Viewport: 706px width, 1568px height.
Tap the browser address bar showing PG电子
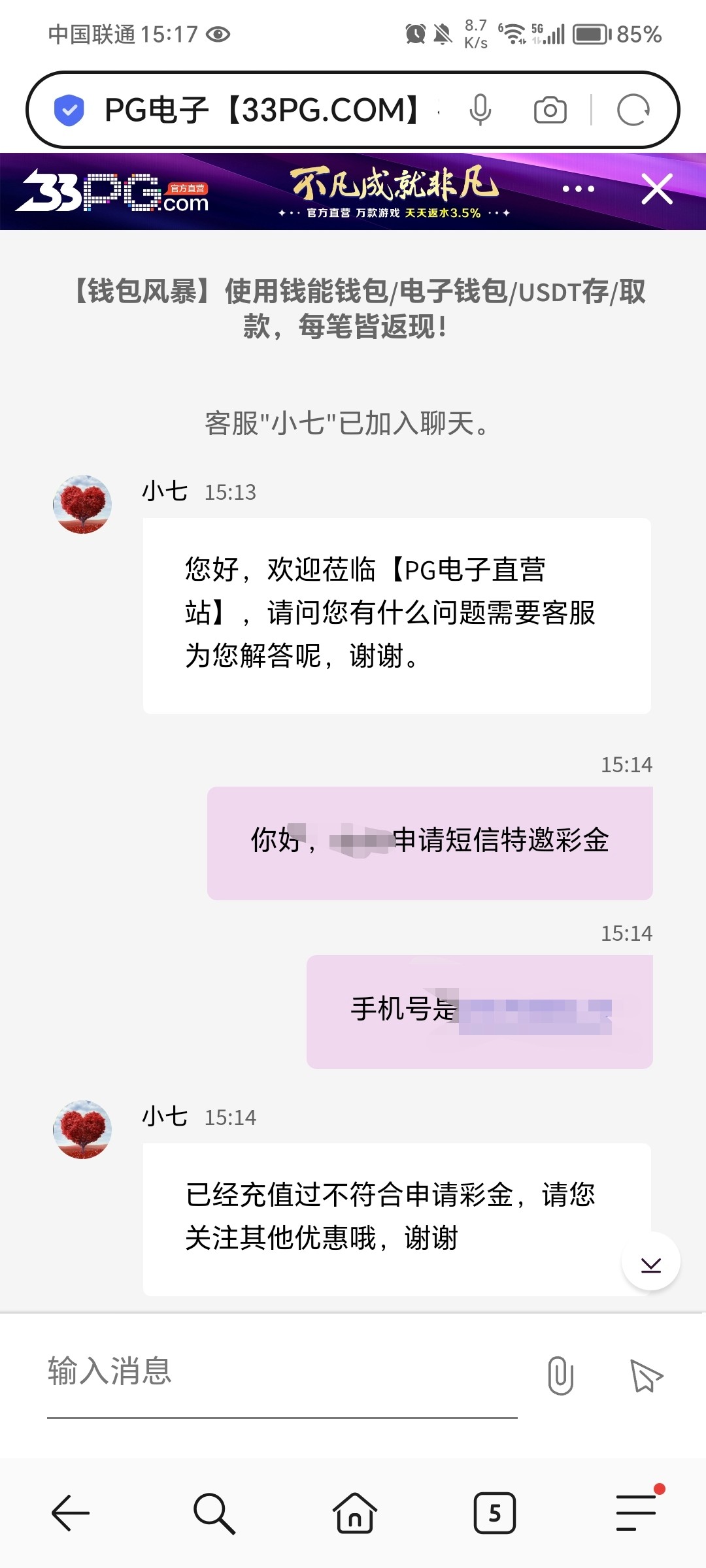point(261,110)
